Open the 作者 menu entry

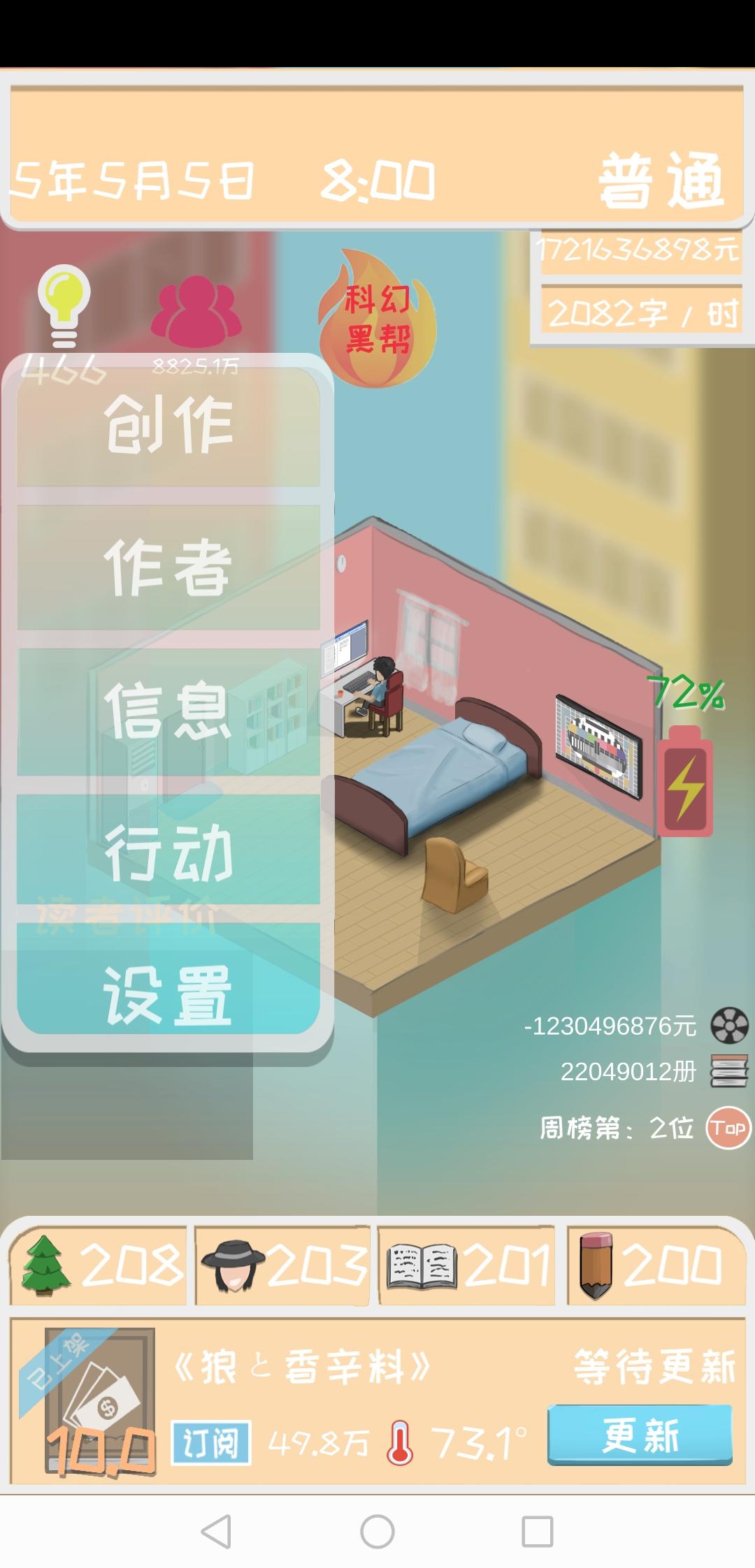pyautogui.click(x=168, y=569)
